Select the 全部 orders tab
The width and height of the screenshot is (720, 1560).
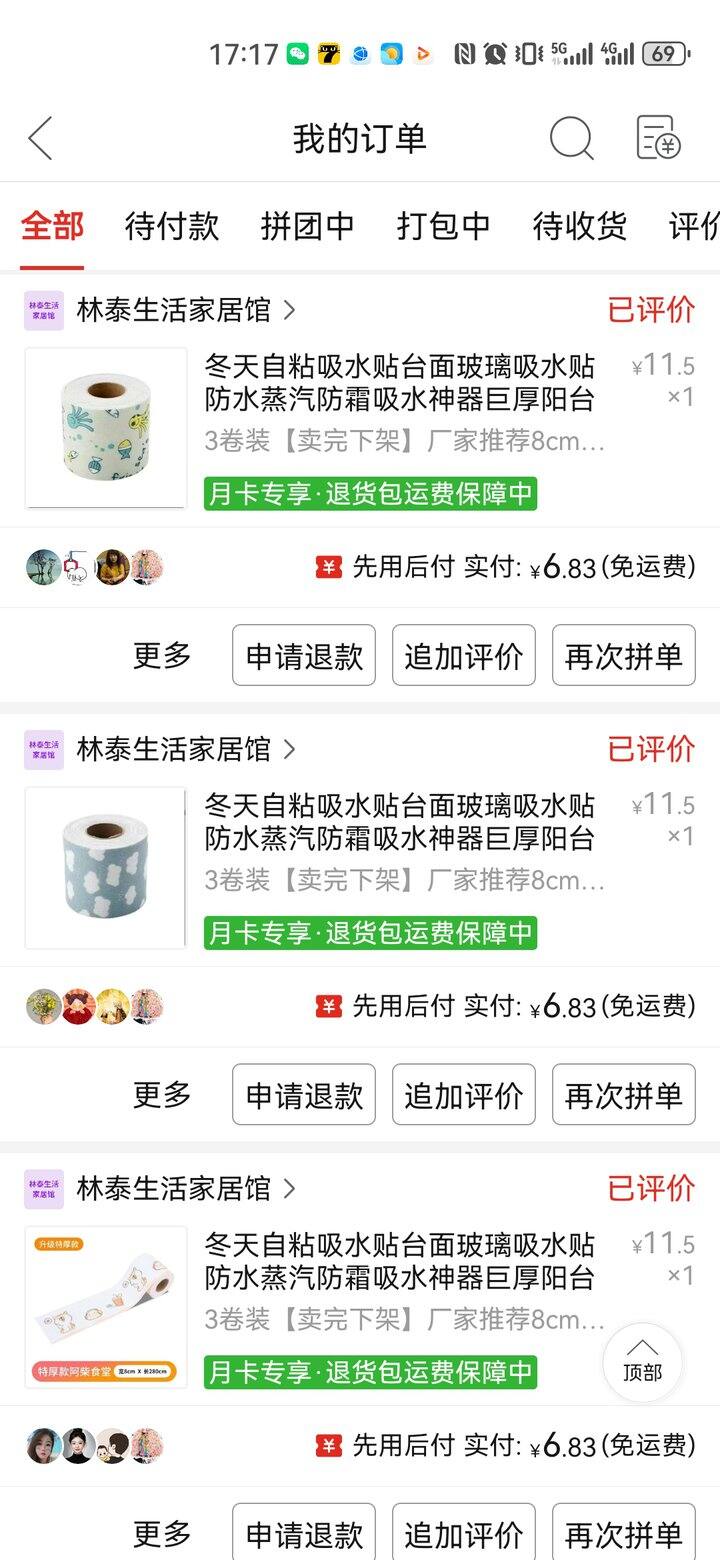tap(52, 226)
